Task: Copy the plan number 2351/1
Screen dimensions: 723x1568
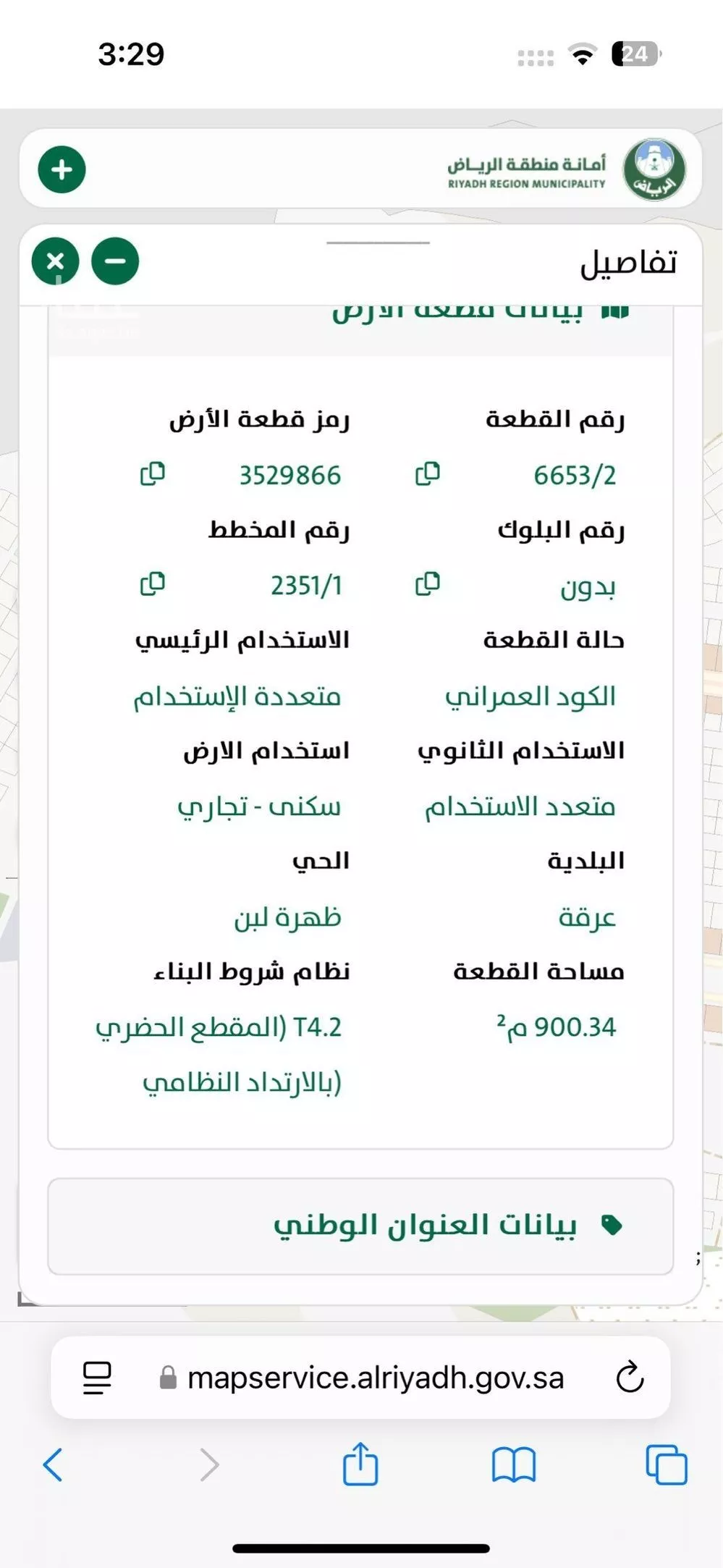Action: [152, 584]
